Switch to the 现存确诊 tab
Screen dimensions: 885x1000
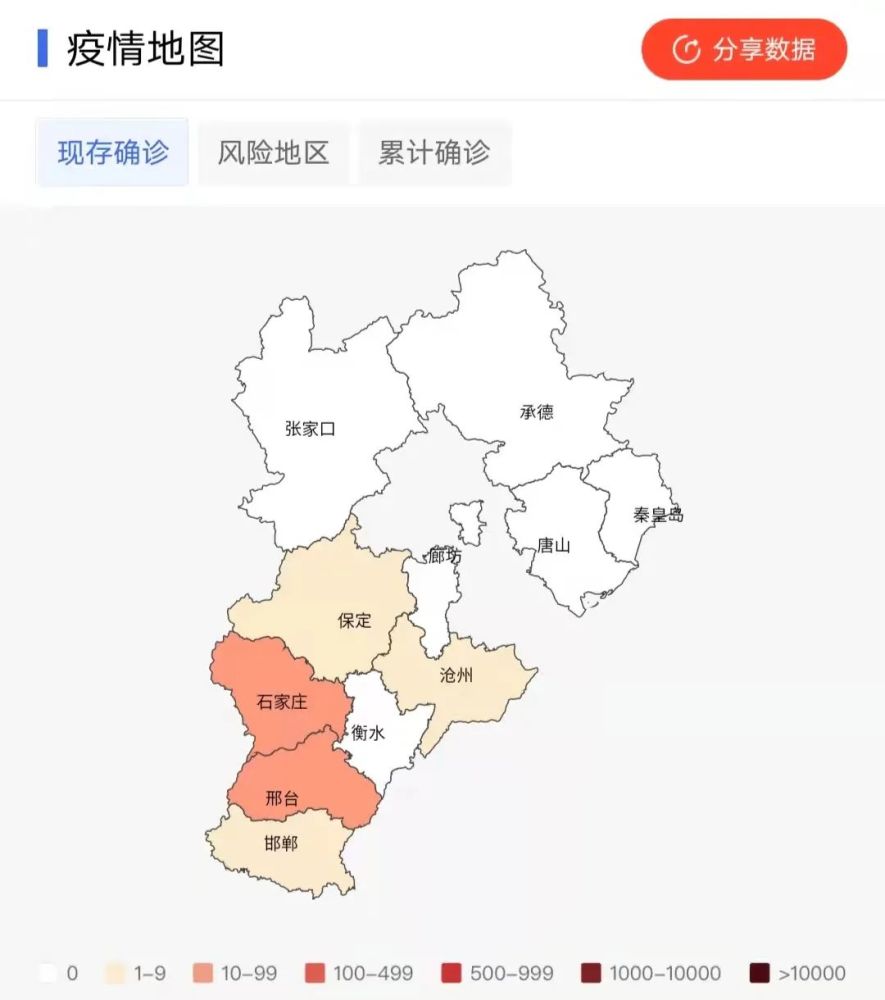111,151
